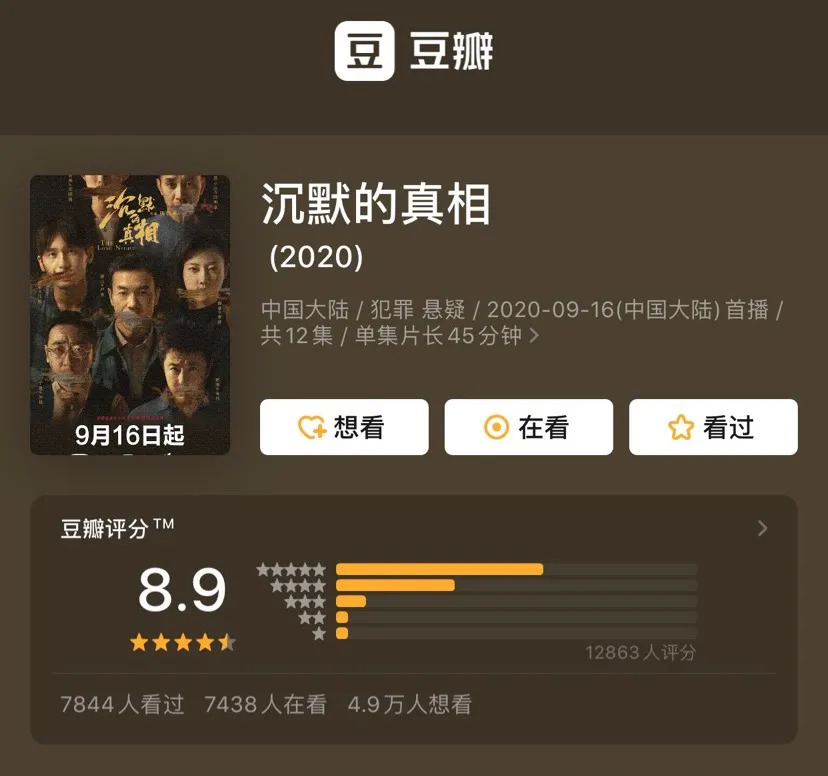The height and width of the screenshot is (776, 828).
Task: Mark the show as 看过
Action: 713,427
